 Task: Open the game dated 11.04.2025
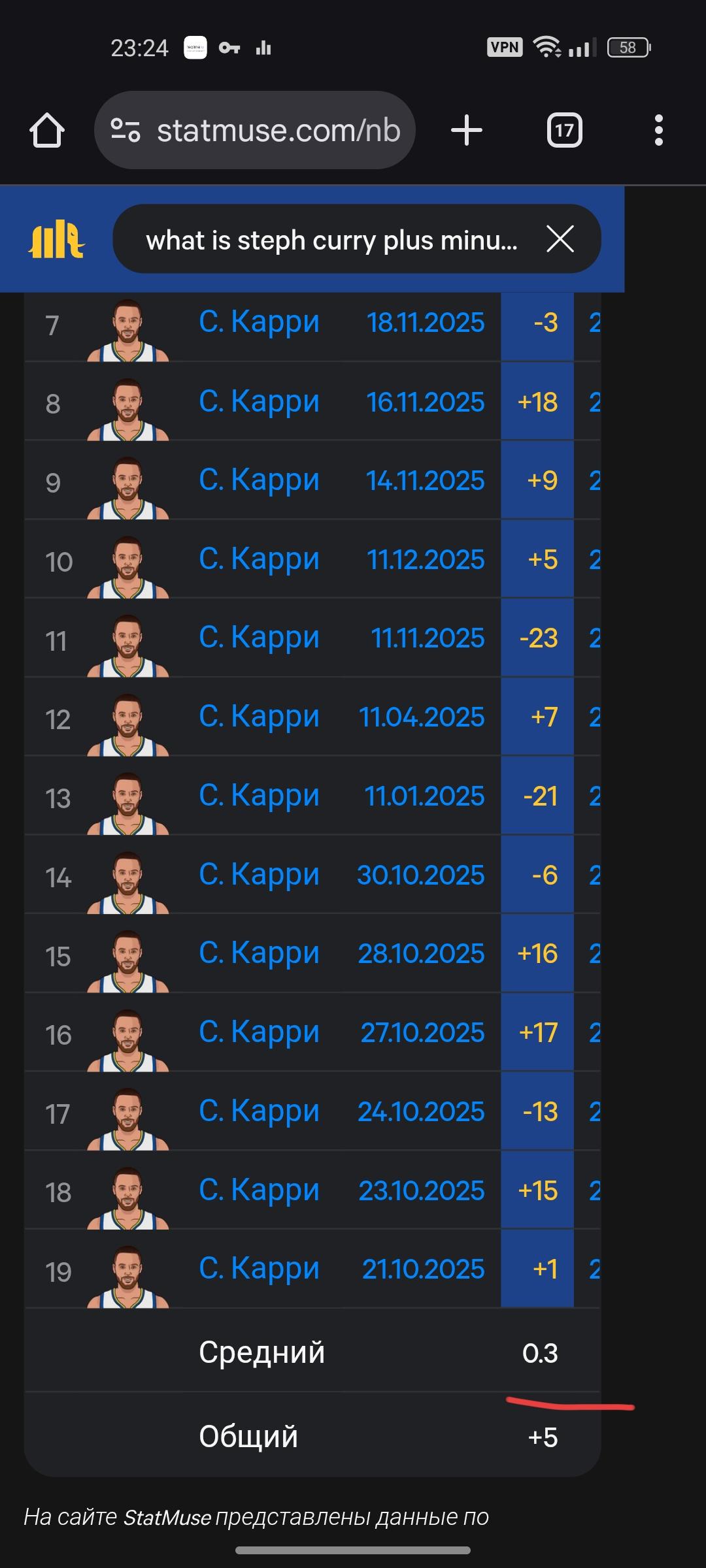422,717
